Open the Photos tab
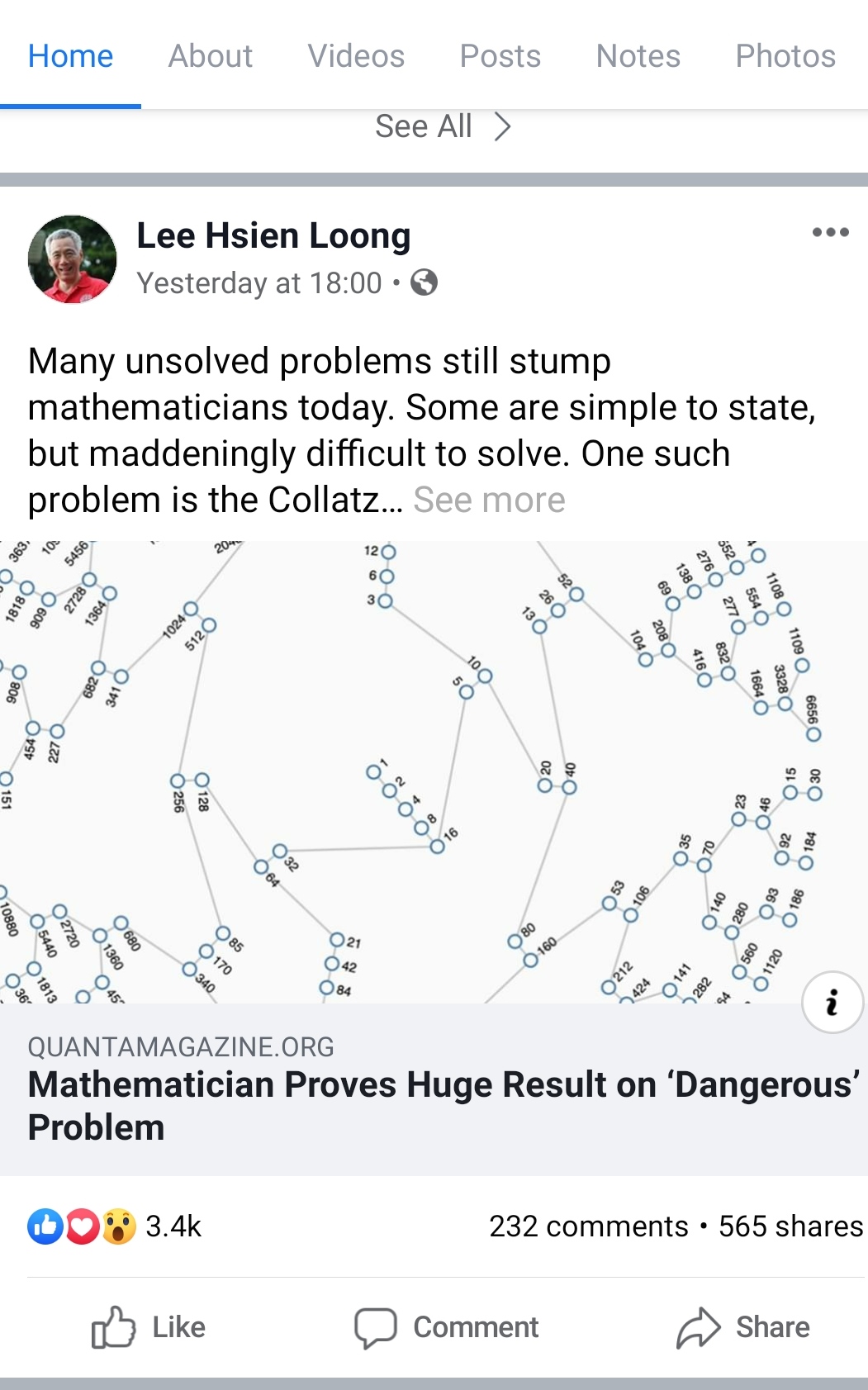Screen dimensions: 868x1390 (785, 56)
